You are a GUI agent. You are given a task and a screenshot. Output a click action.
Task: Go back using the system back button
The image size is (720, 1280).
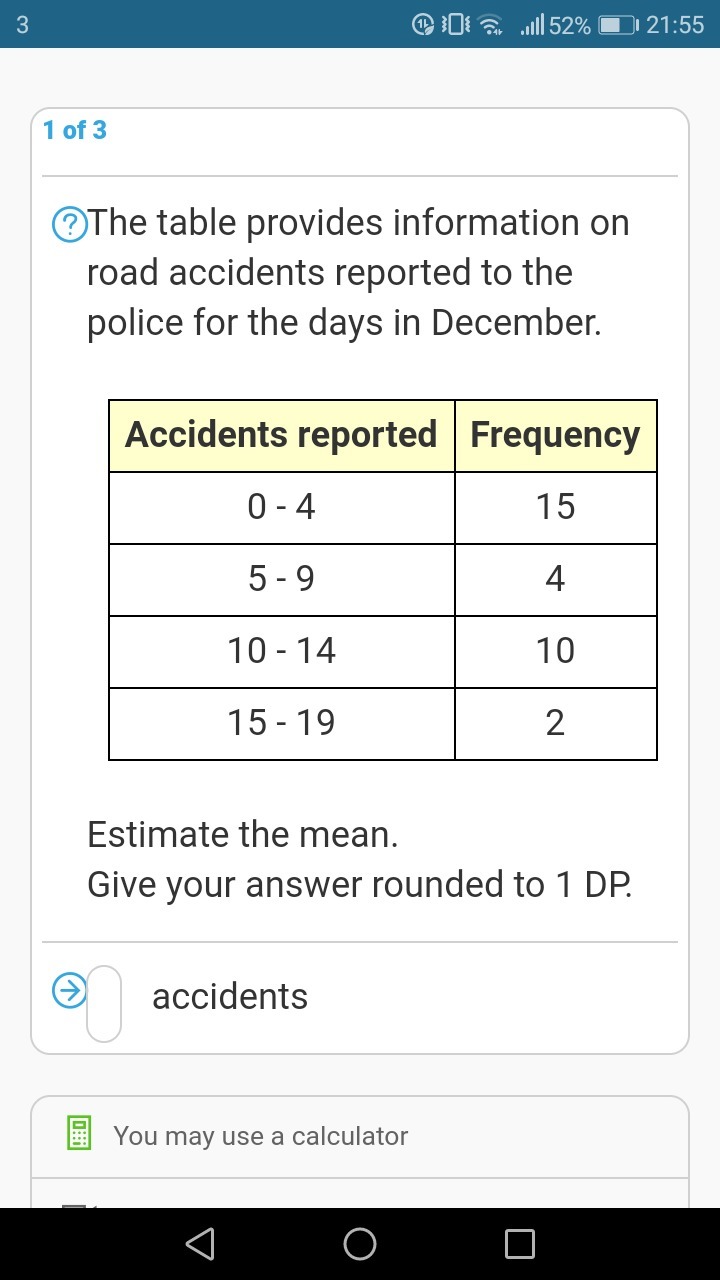[x=200, y=1244]
